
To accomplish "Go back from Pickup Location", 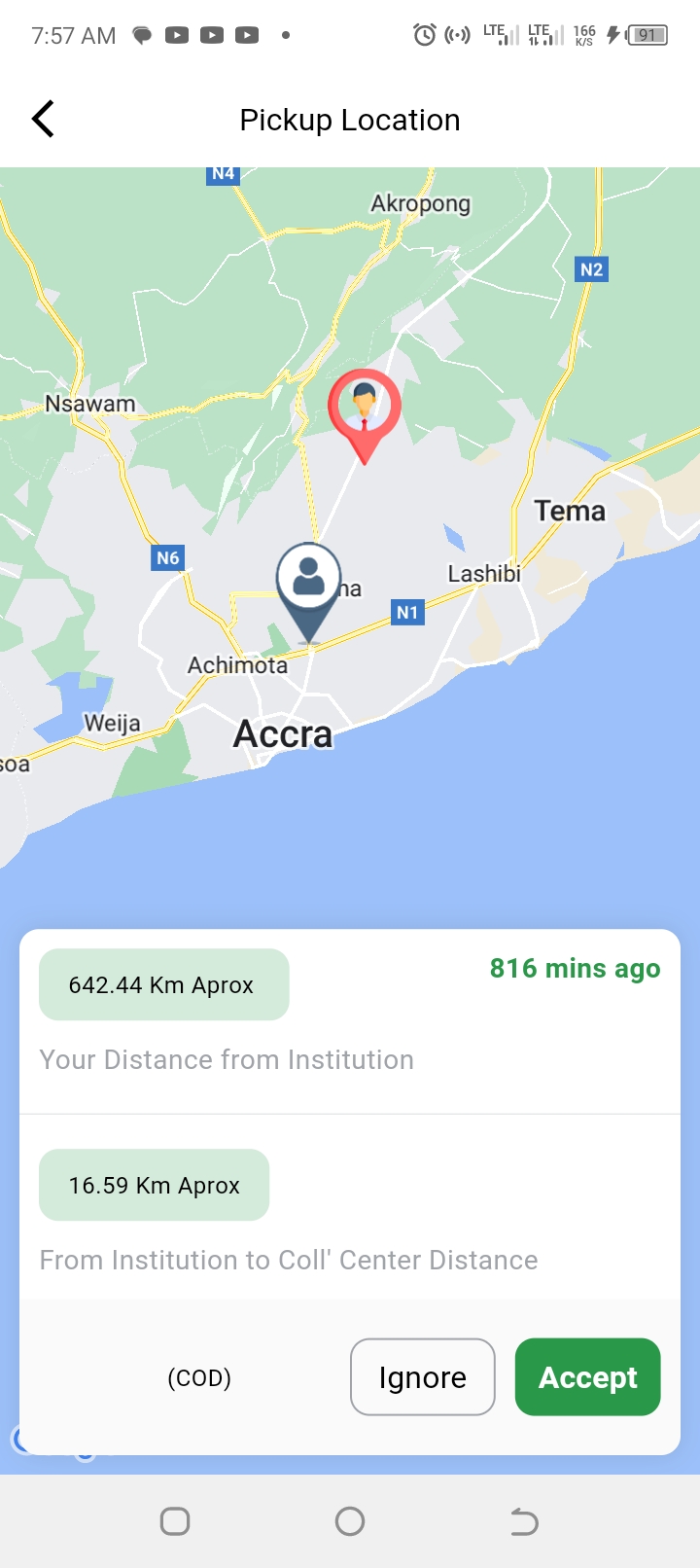I will (43, 120).
